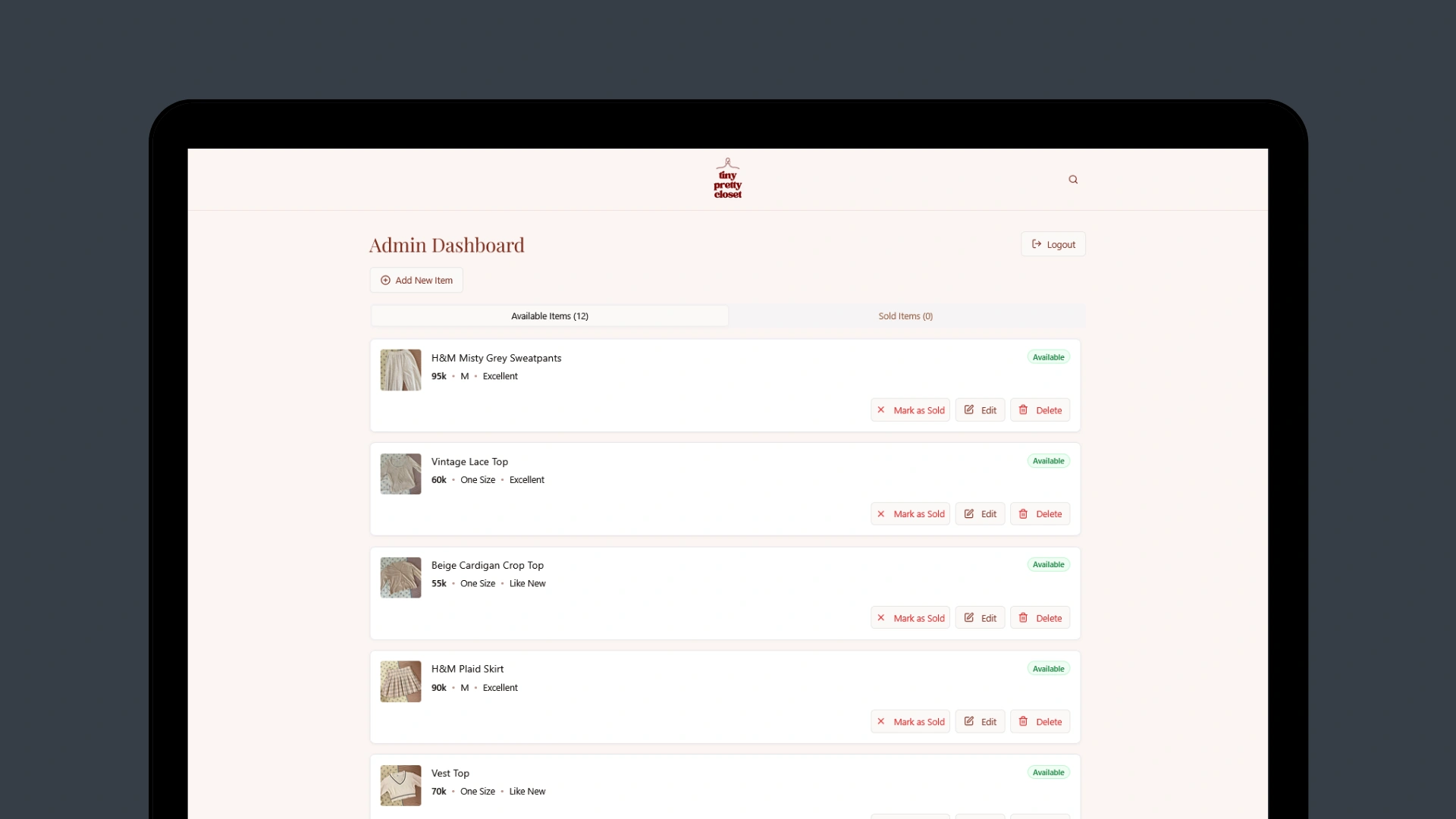Mark H&M Plaid Skirt as sold

point(910,722)
